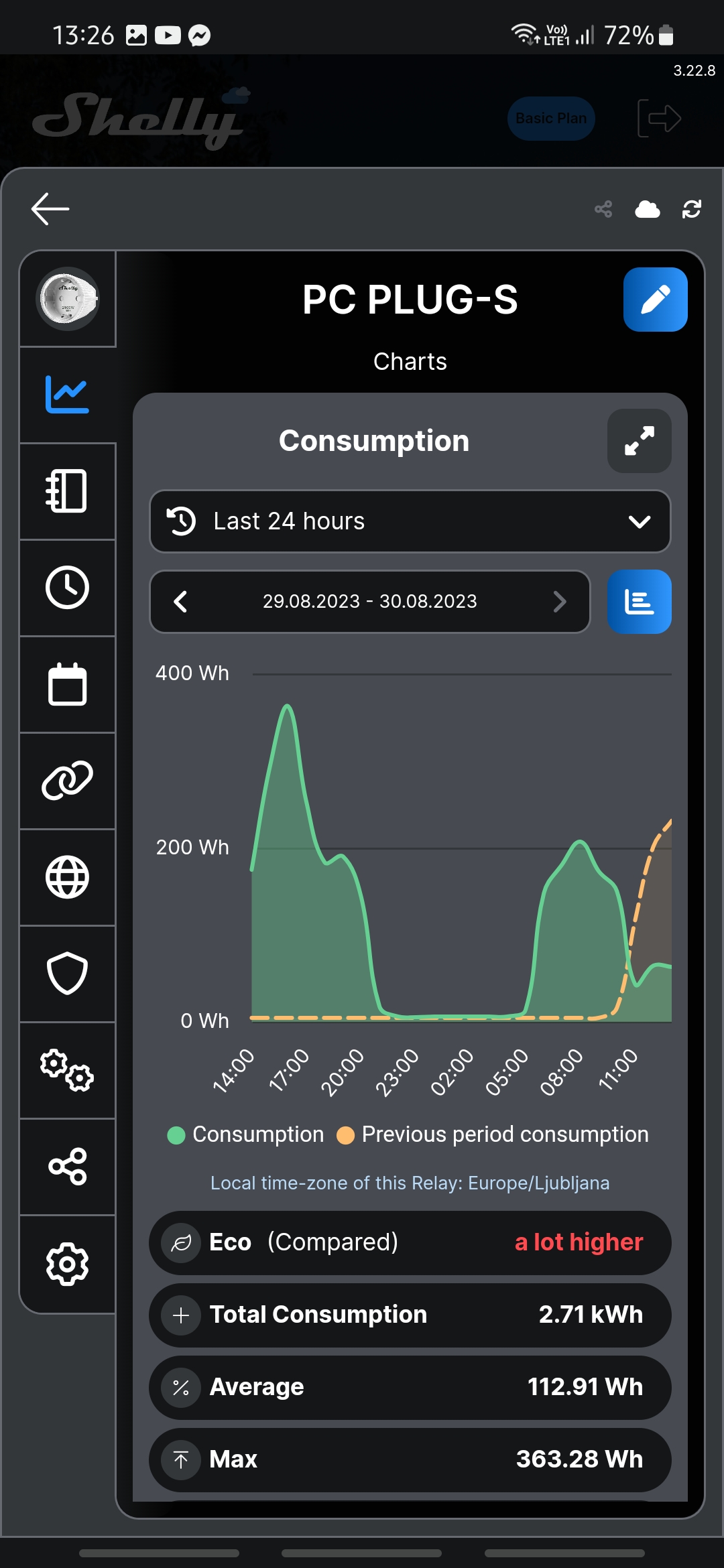Go to the previous date range
This screenshot has height=1568, width=724.
point(180,602)
